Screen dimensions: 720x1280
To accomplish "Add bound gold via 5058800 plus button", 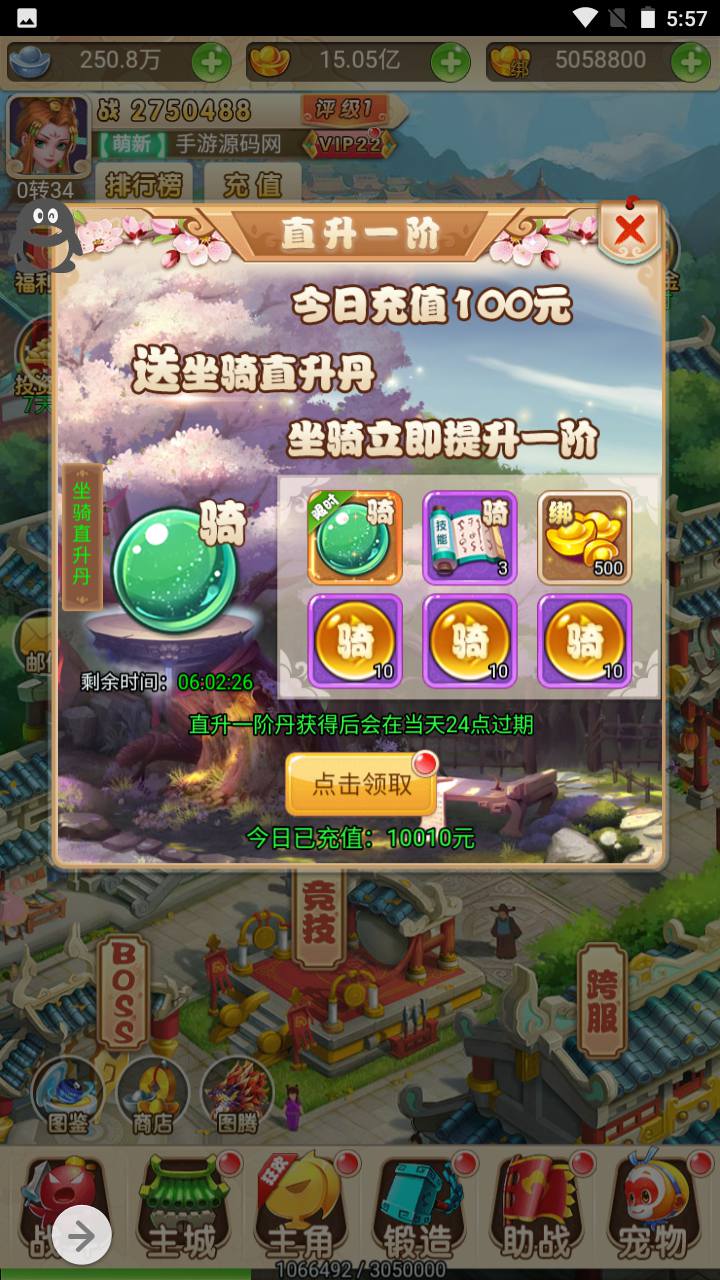I will click(690, 62).
